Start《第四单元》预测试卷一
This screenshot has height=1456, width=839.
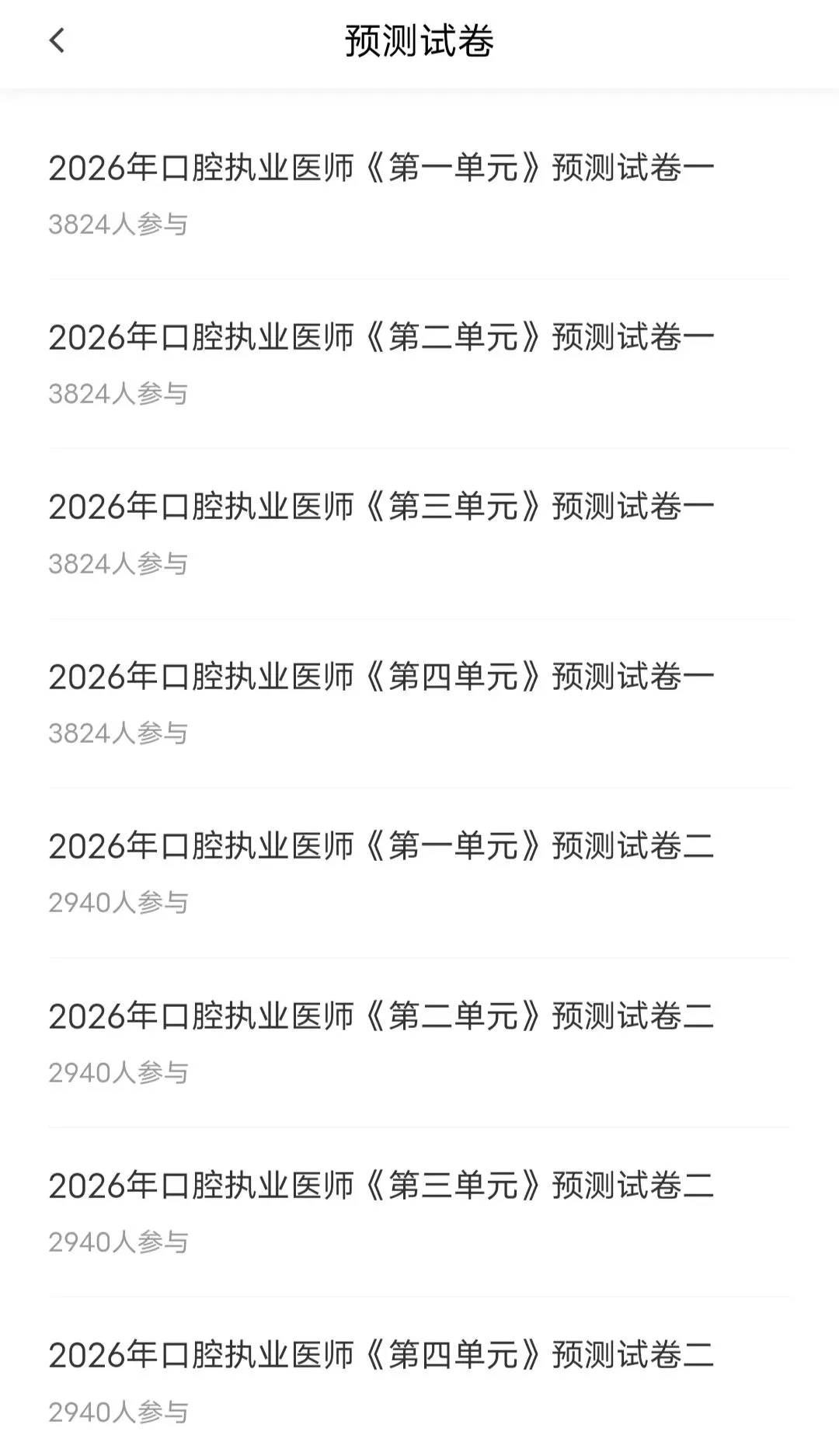[x=381, y=677]
